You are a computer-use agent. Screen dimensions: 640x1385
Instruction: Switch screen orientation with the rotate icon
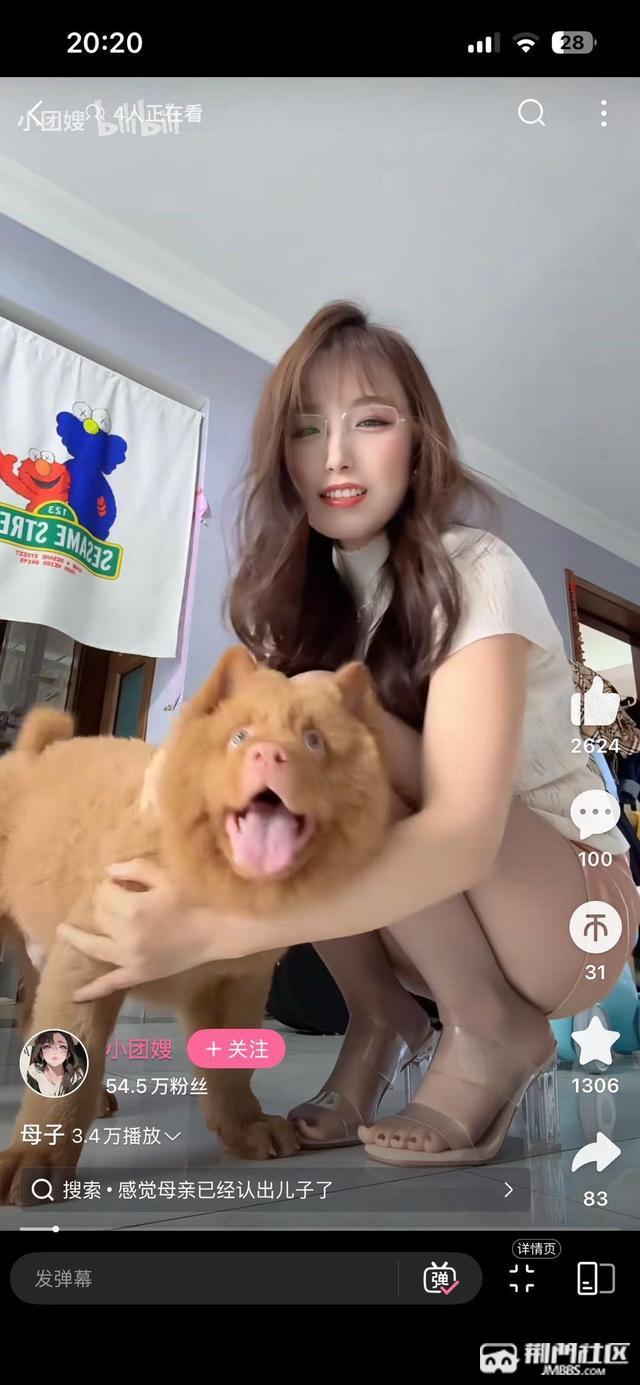tap(596, 1278)
